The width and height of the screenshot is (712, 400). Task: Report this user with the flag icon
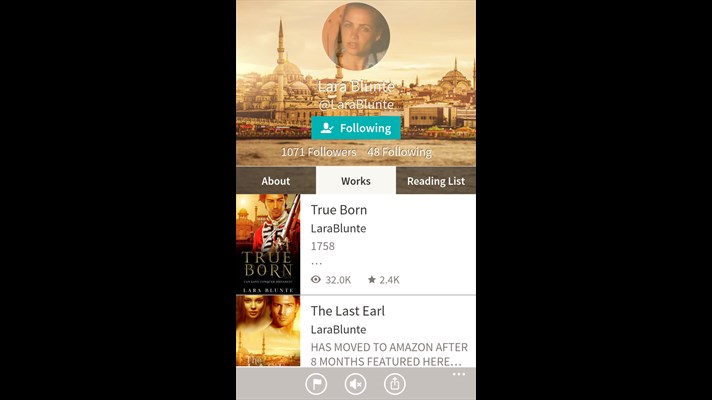point(316,383)
